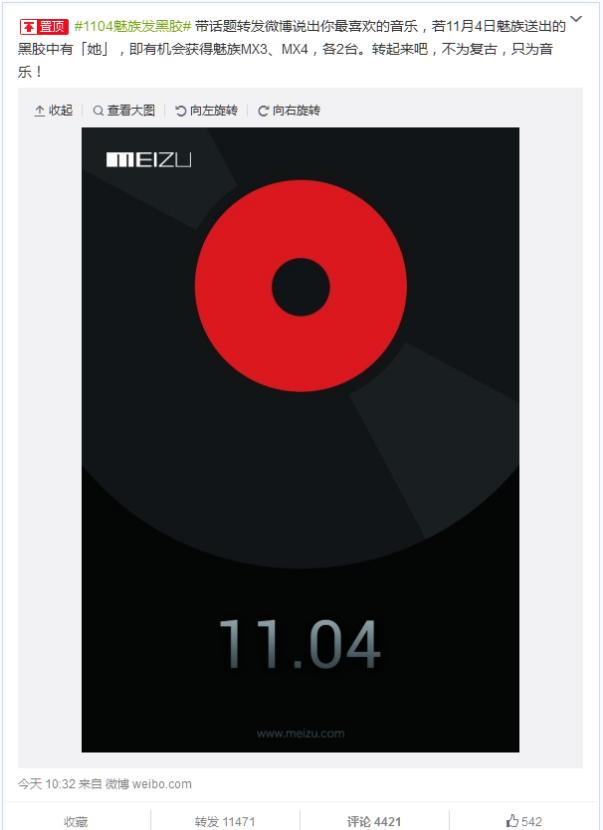Collapse the image with 收起
Viewport: 603px width, 830px height.
(x=53, y=111)
